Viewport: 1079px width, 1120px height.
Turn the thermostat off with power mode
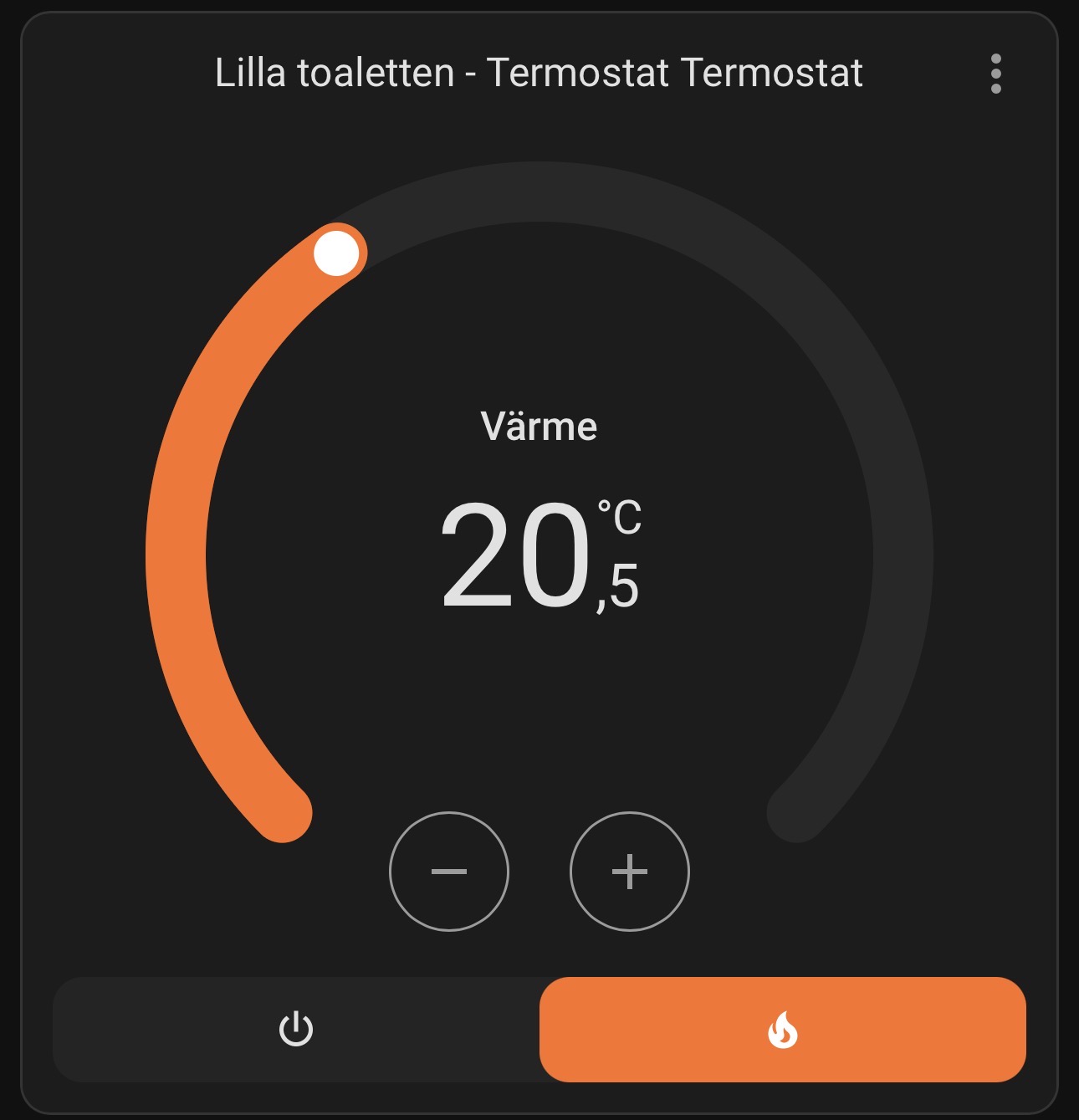(296, 1030)
